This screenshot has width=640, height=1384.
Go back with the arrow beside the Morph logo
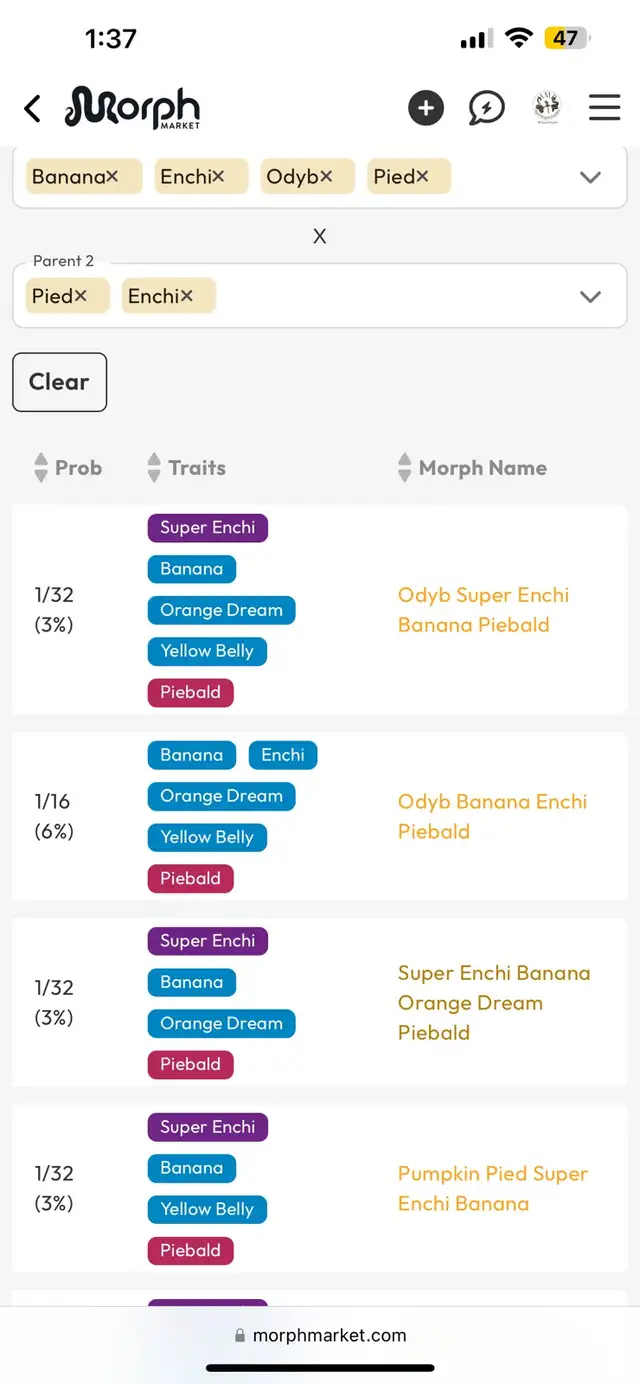(33, 108)
